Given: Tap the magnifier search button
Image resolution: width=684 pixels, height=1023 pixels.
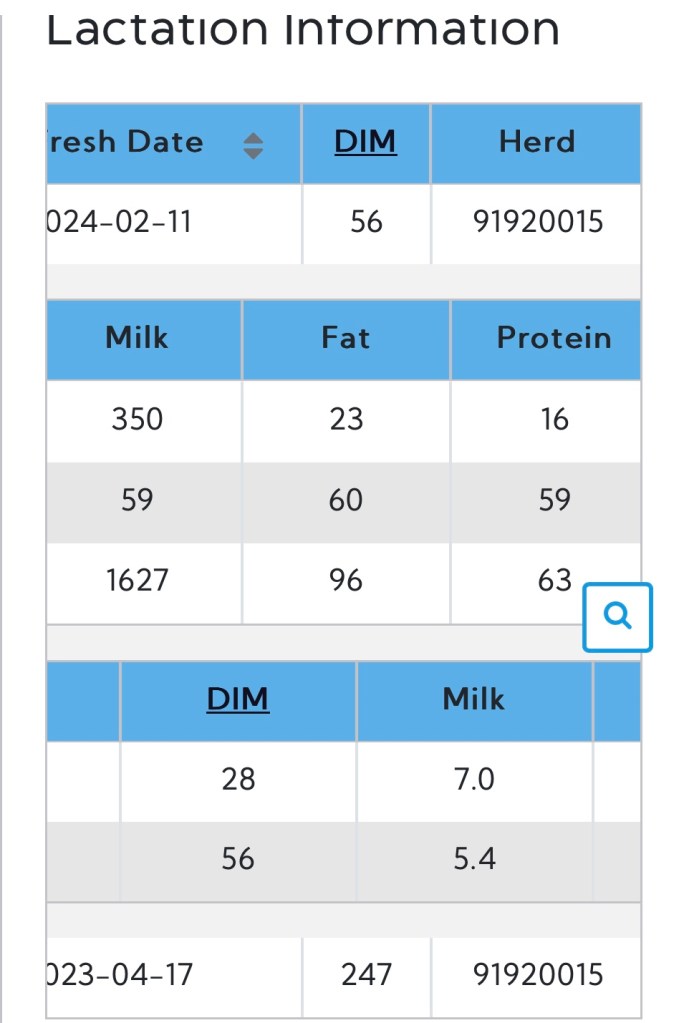Looking at the screenshot, I should [x=618, y=617].
